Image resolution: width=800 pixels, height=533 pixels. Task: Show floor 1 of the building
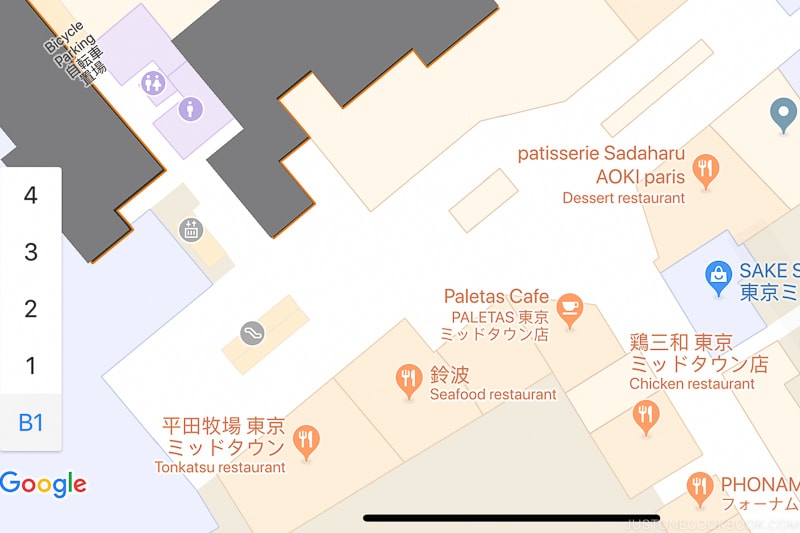coord(31,366)
